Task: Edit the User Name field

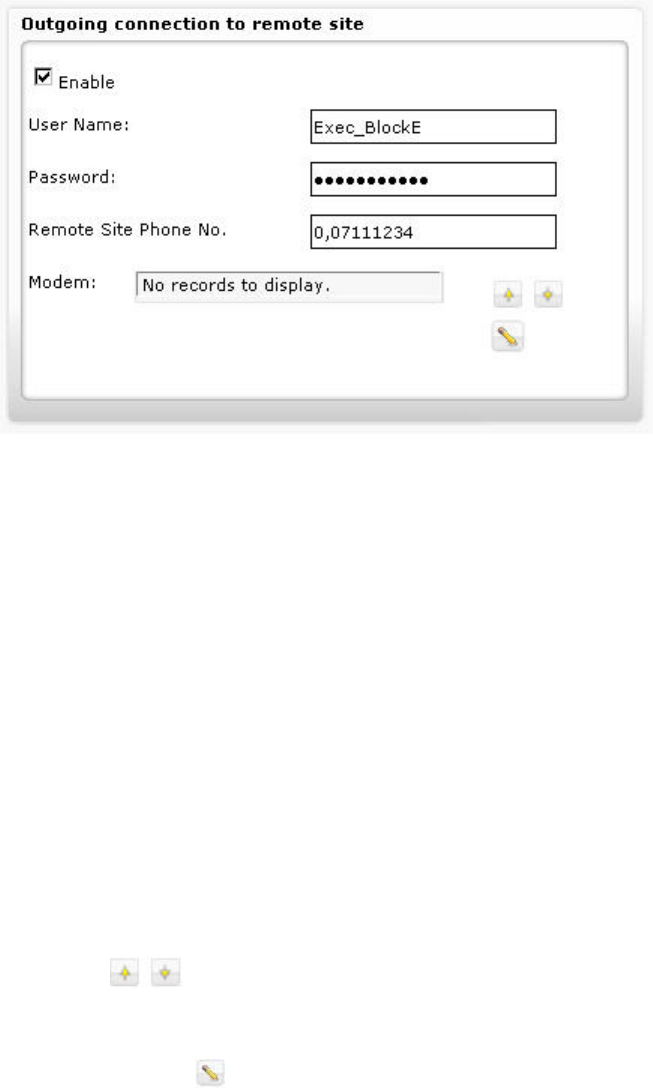Action: click(x=433, y=127)
